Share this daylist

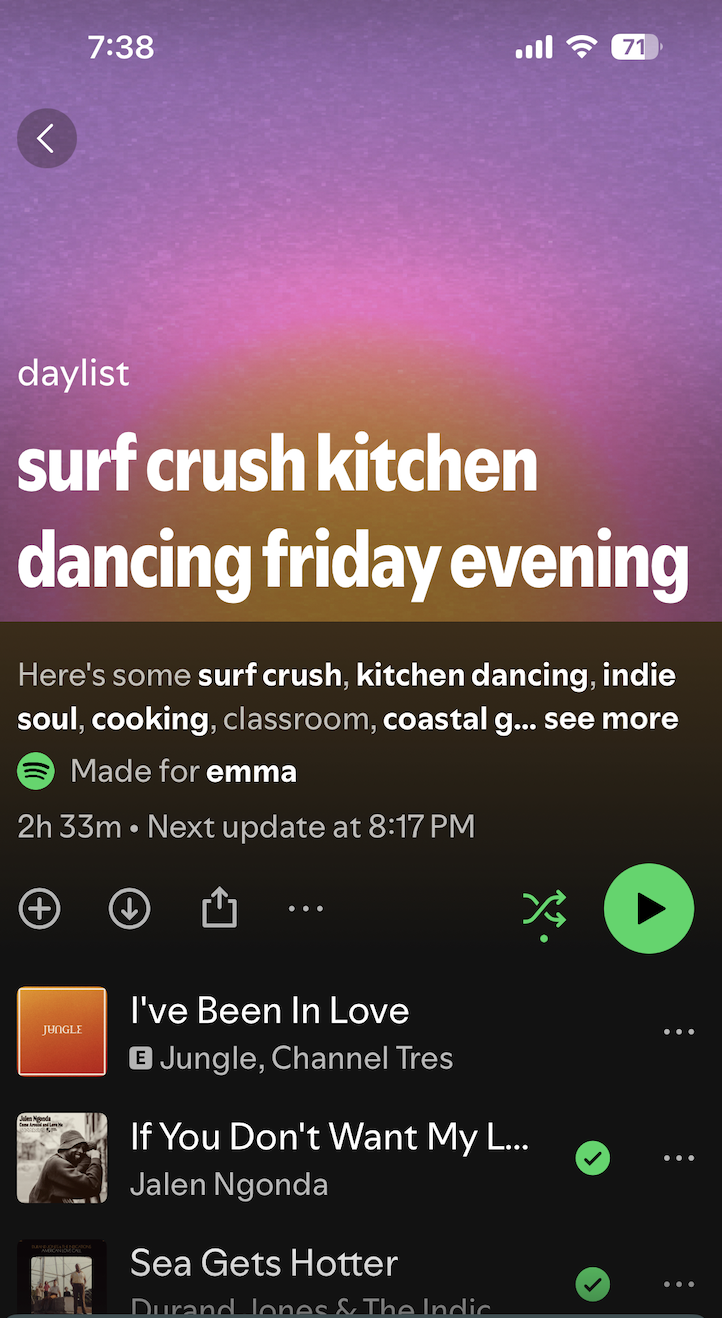219,909
